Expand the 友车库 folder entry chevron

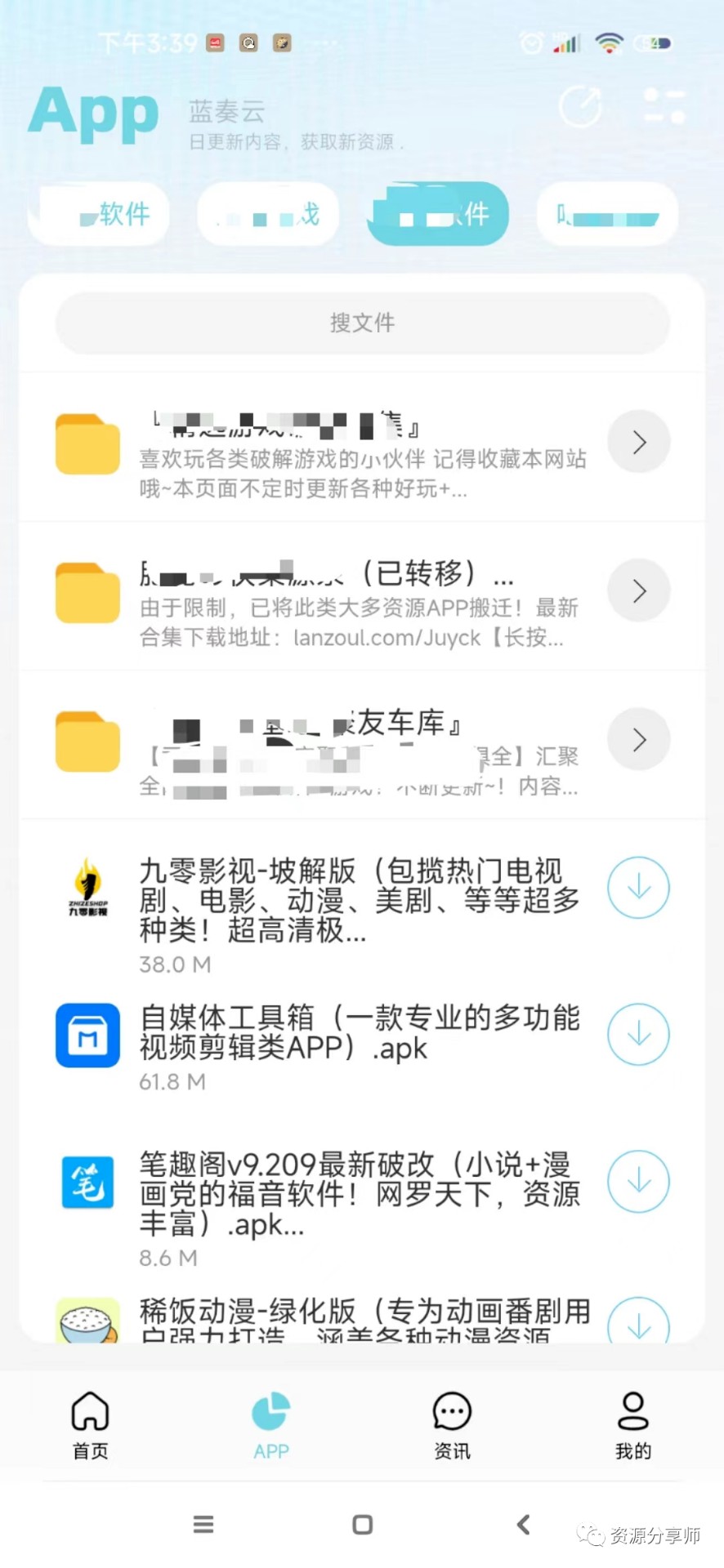pos(638,739)
